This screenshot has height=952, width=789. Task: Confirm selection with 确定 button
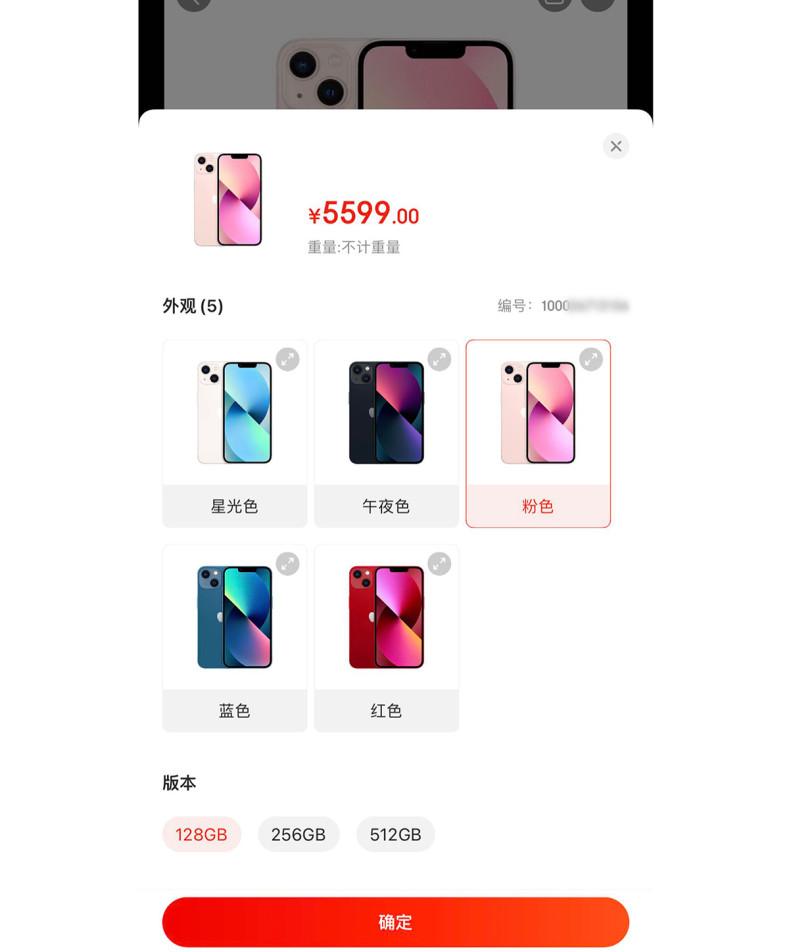coord(395,922)
